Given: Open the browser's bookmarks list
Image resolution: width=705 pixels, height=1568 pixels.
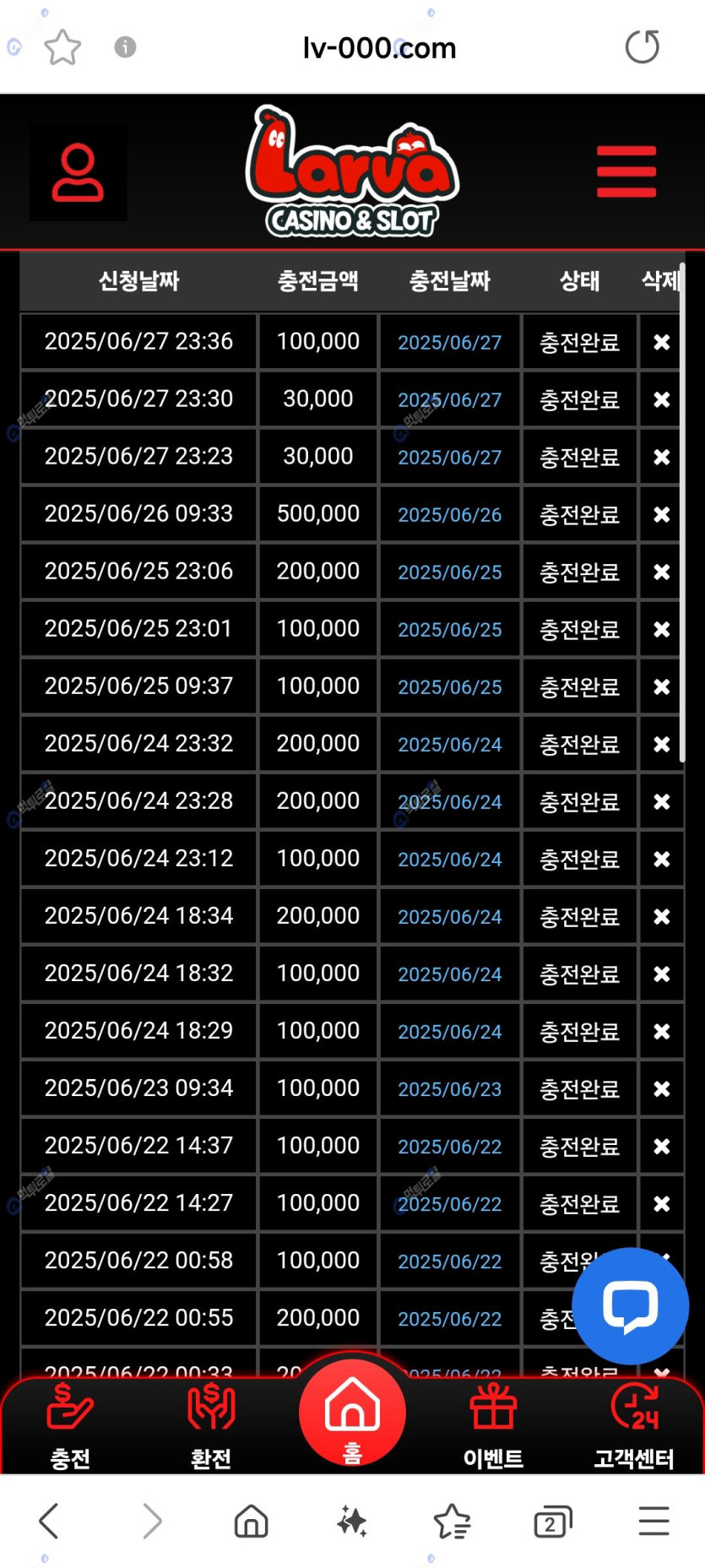Looking at the screenshot, I should pos(452,1522).
